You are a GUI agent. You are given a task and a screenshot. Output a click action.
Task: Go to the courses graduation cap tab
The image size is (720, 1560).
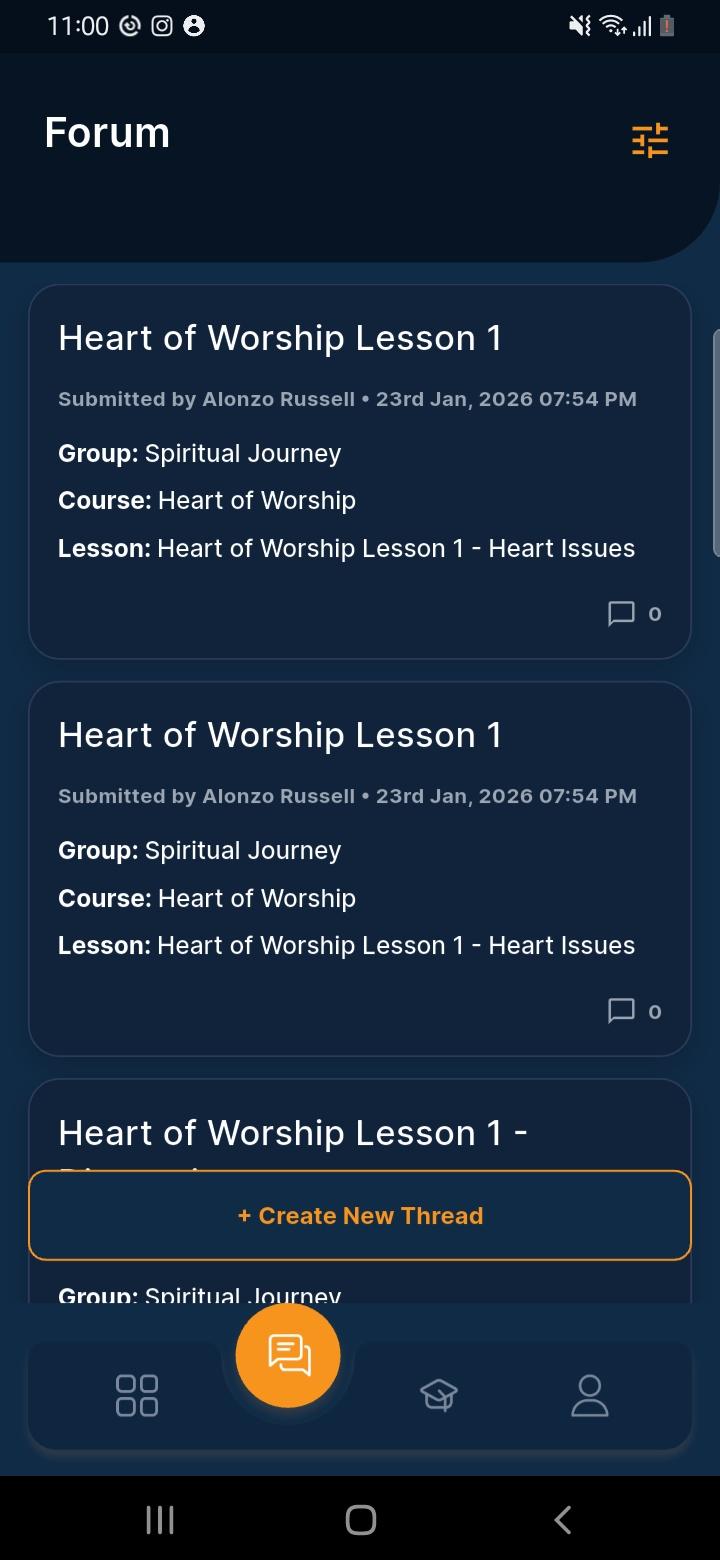[439, 1395]
